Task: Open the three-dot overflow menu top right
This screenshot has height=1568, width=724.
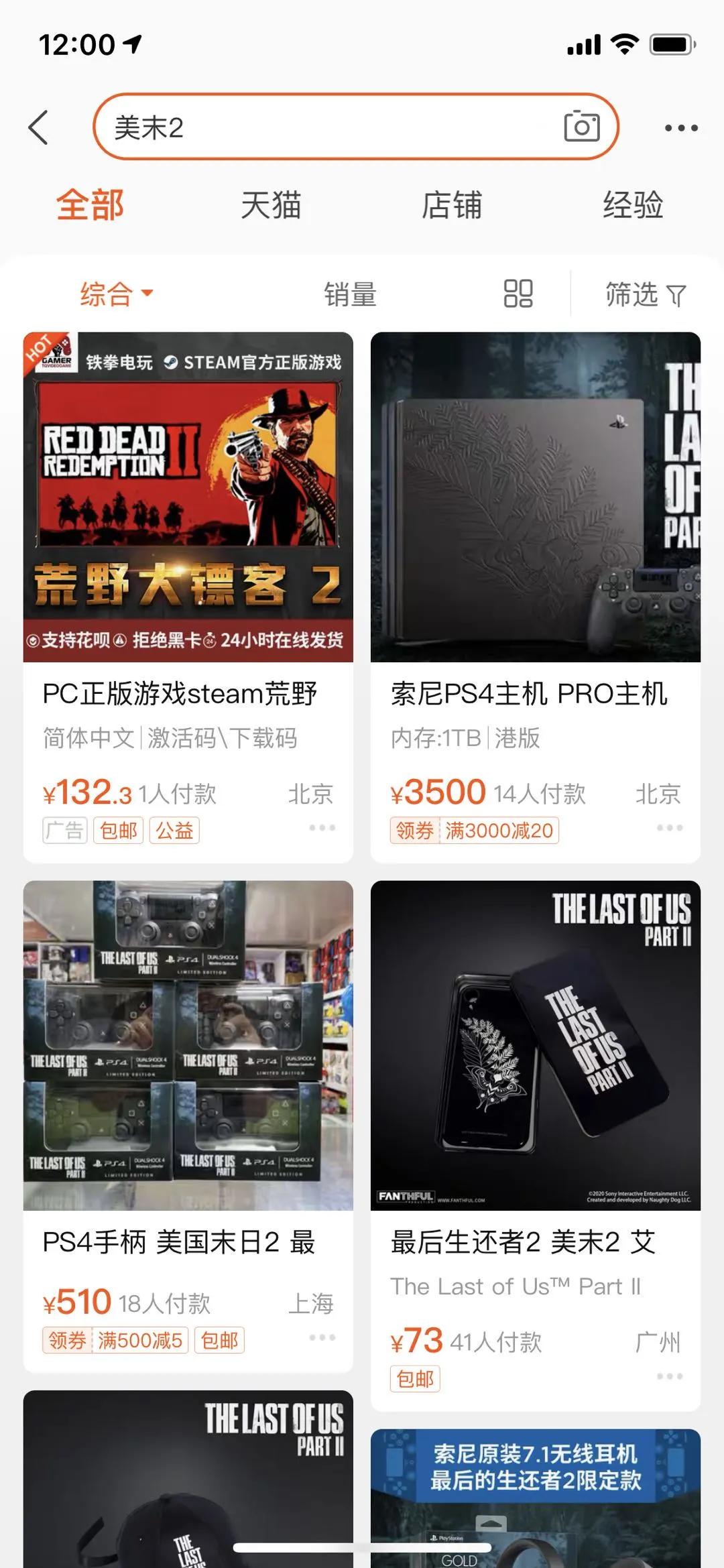Action: pyautogui.click(x=682, y=127)
